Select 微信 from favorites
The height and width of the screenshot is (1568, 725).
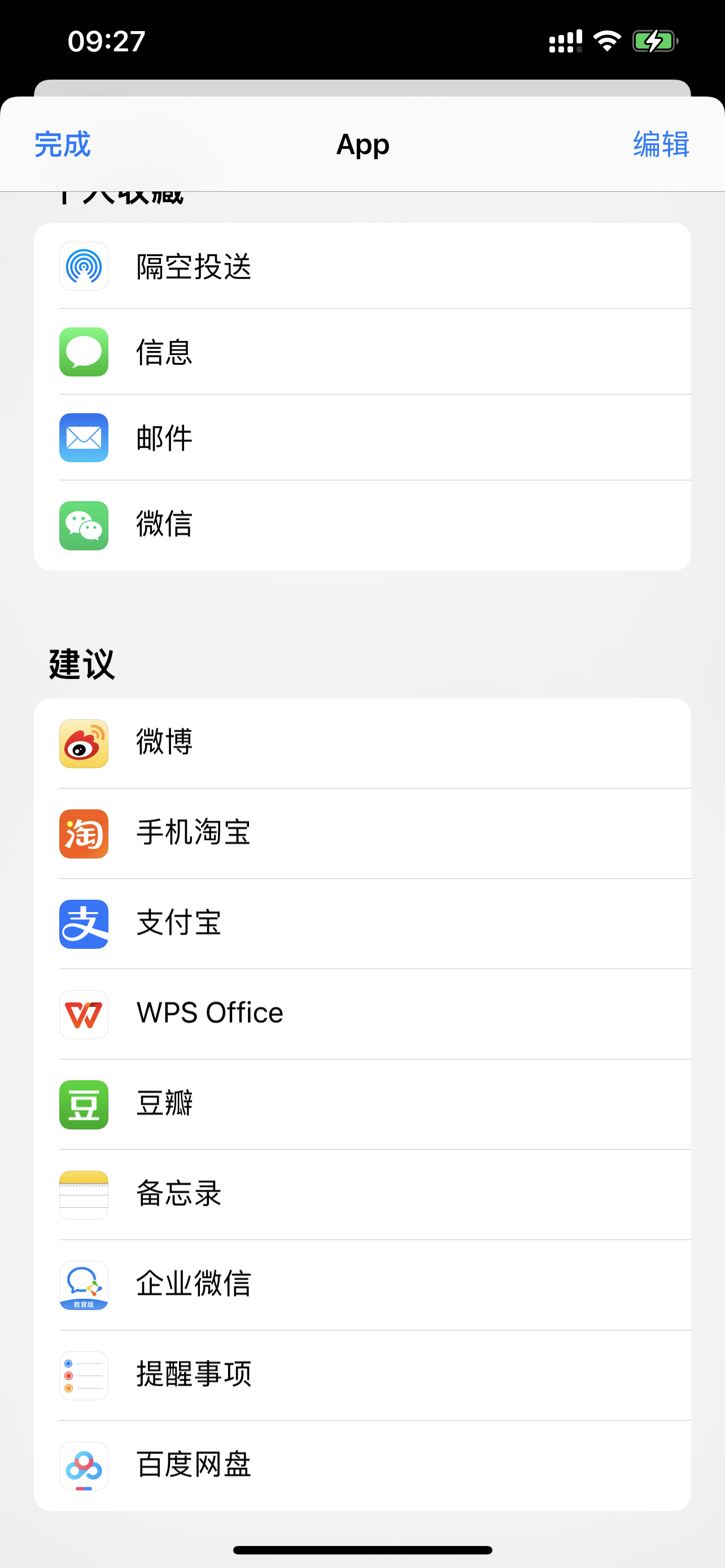point(362,525)
